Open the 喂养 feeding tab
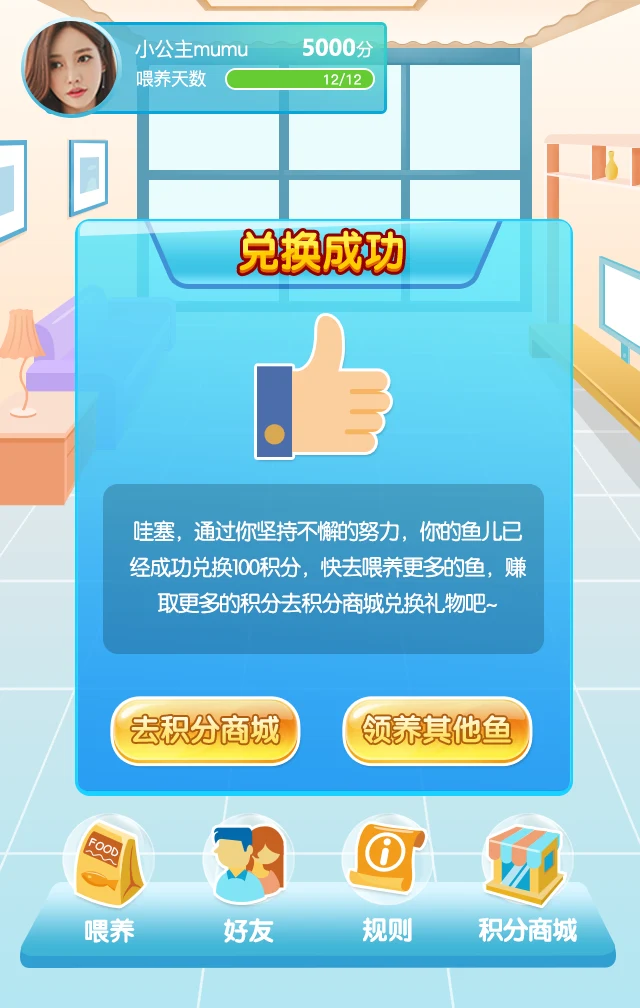This screenshot has height=1008, width=640. click(109, 881)
